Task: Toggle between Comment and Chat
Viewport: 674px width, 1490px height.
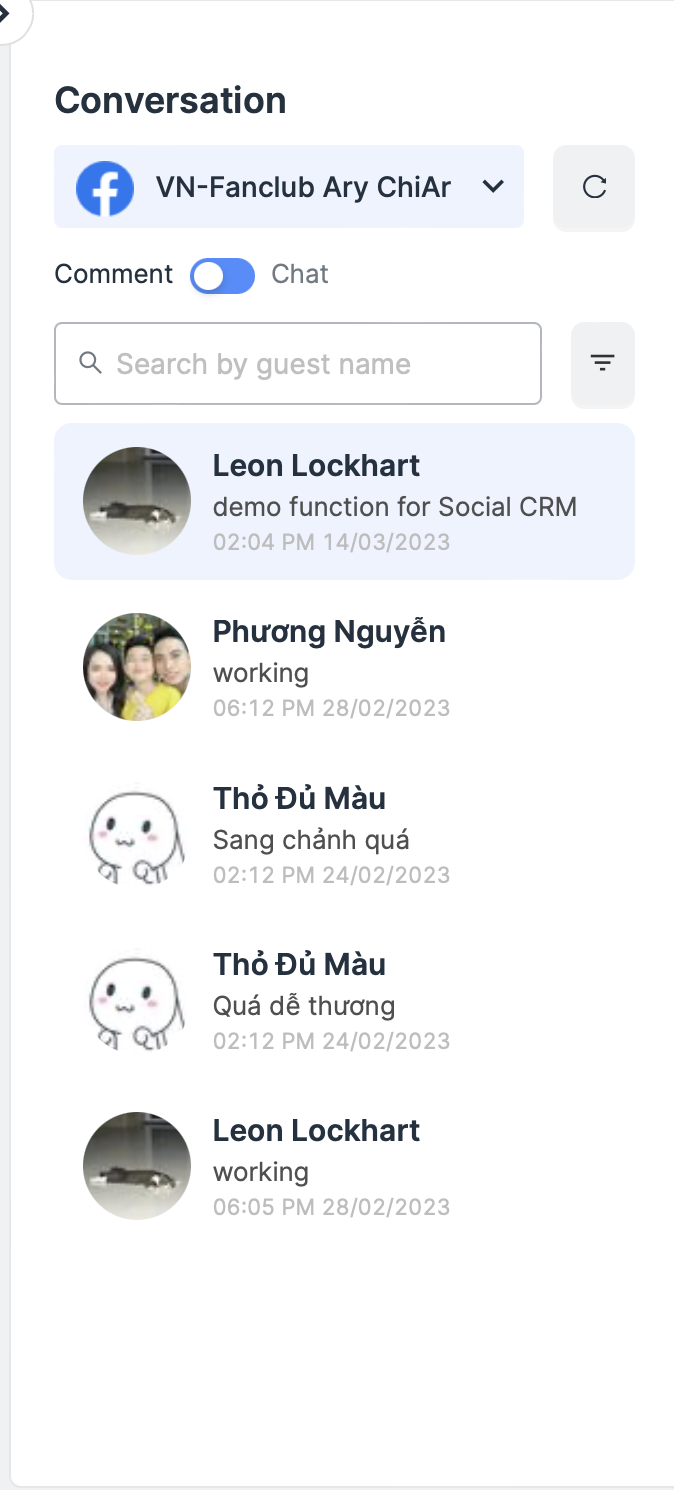Action: click(223, 275)
